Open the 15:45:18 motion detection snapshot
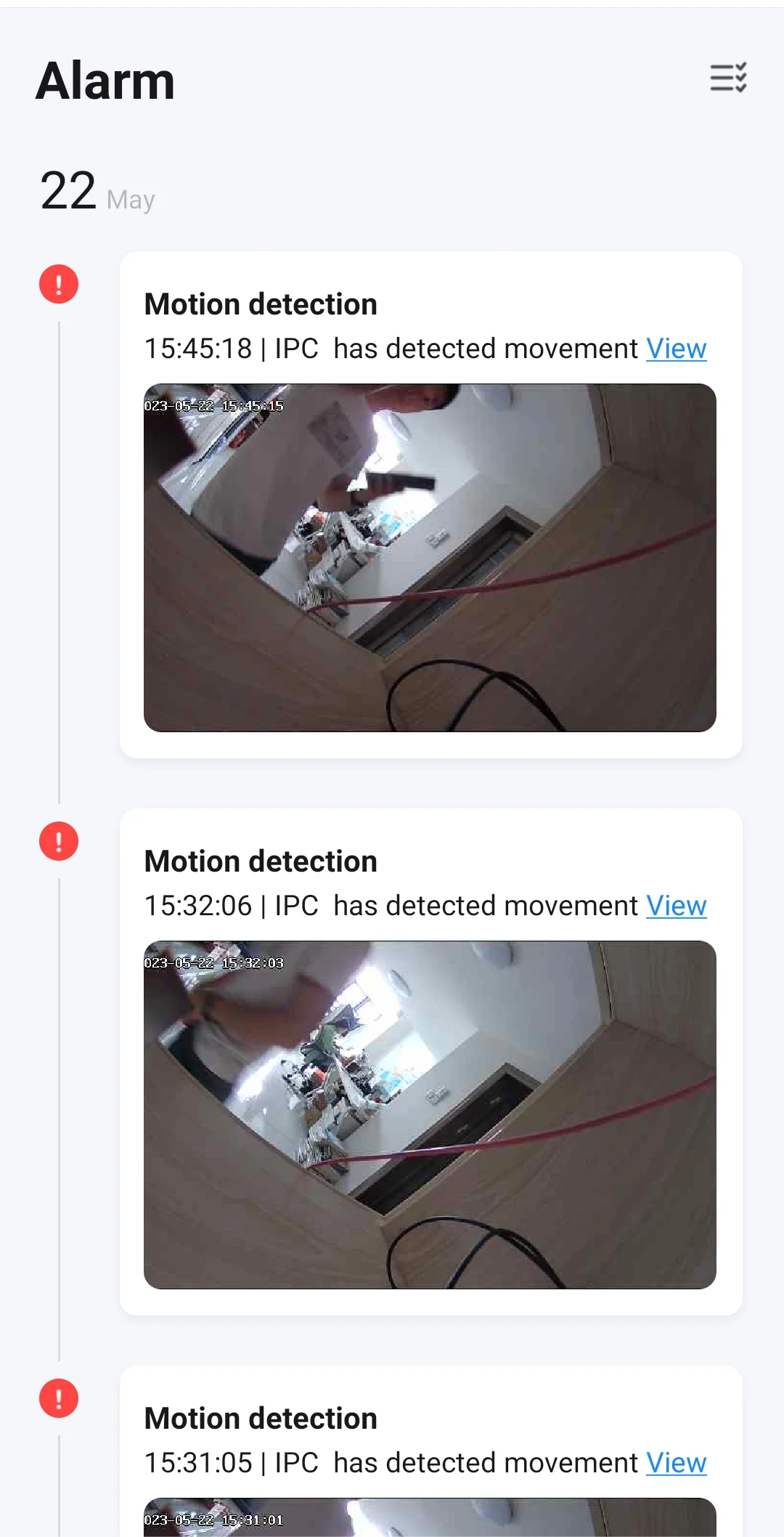Image resolution: width=784 pixels, height=1537 pixels. [x=430, y=557]
